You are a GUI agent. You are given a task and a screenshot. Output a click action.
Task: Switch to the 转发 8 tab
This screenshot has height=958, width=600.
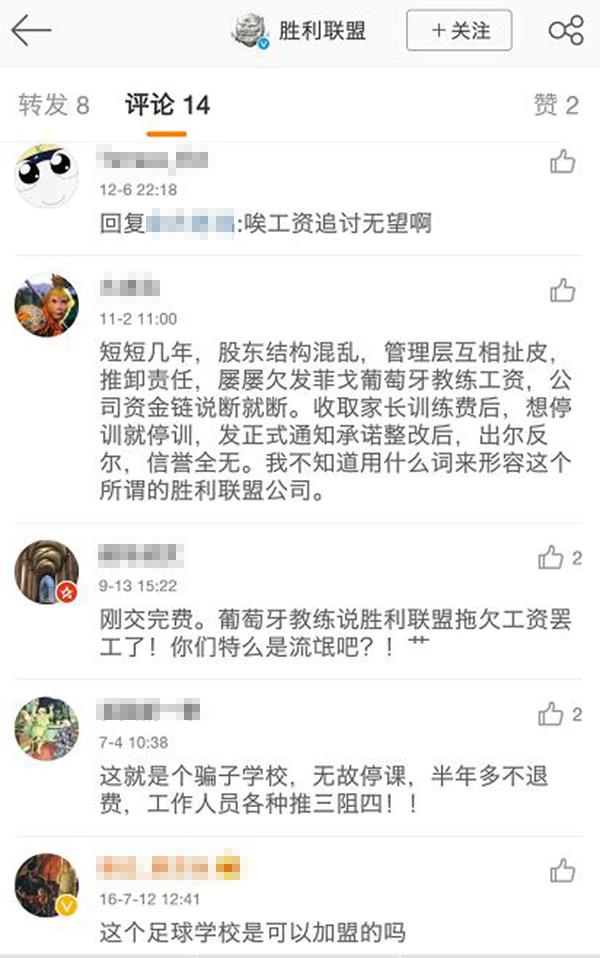(54, 105)
